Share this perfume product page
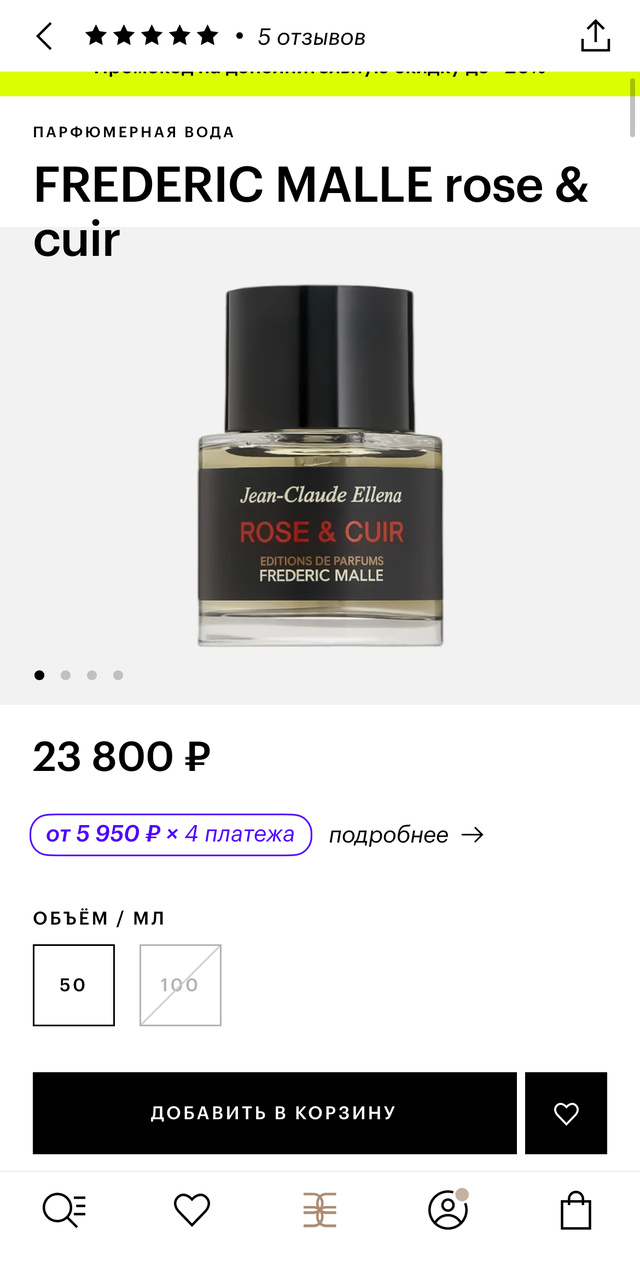 [595, 36]
